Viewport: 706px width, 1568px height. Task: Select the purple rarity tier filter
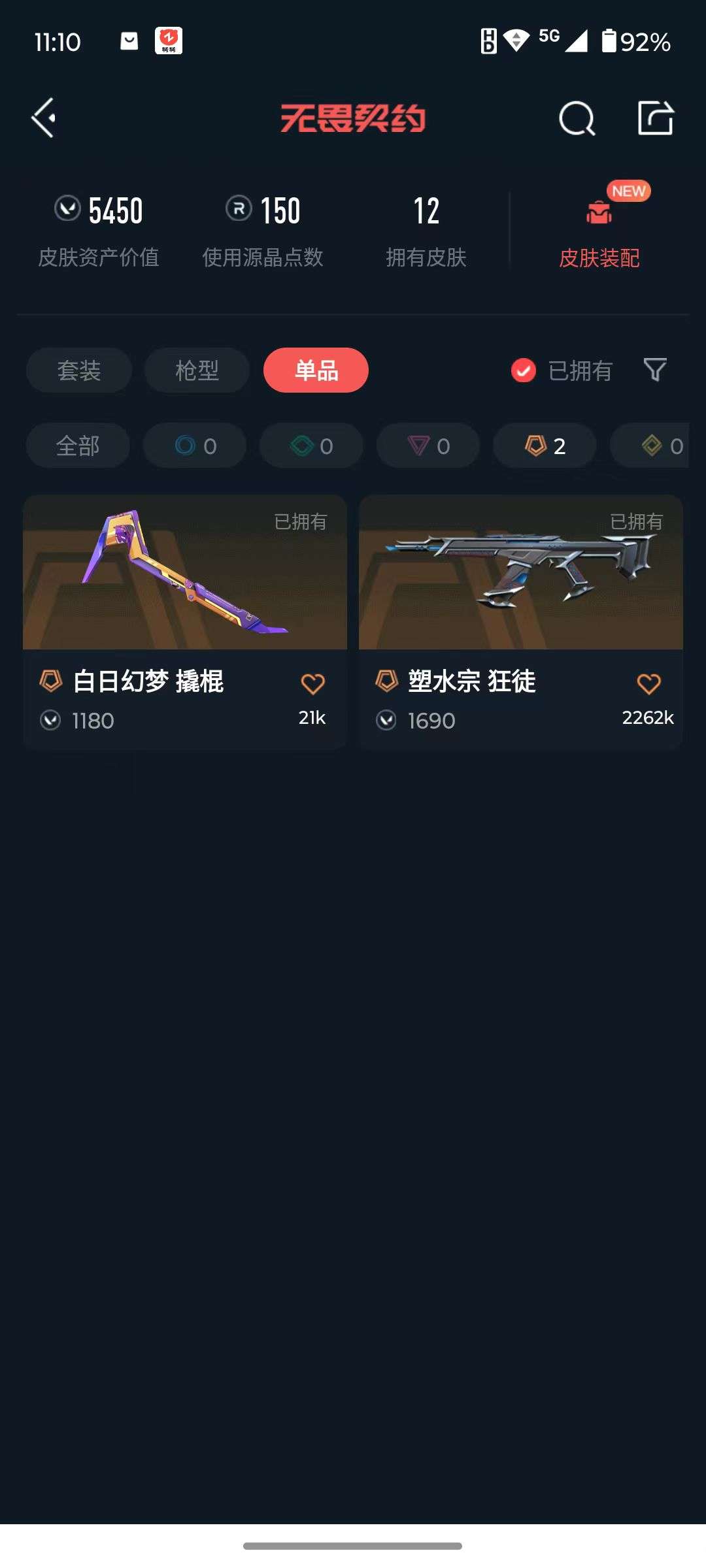click(x=428, y=446)
